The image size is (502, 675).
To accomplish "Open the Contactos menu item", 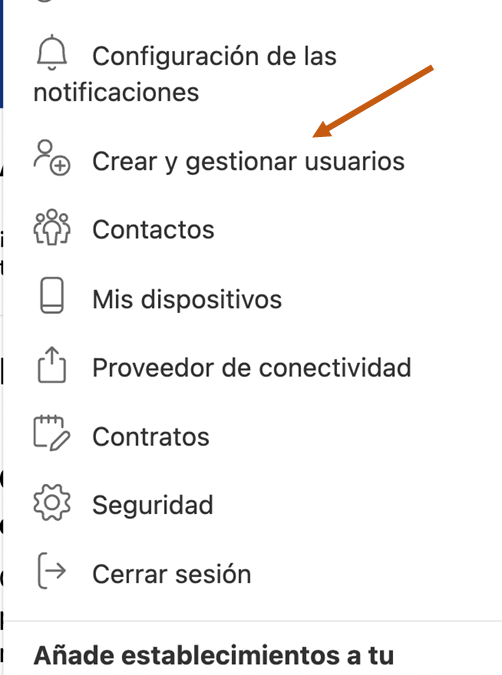I will (124, 229).
